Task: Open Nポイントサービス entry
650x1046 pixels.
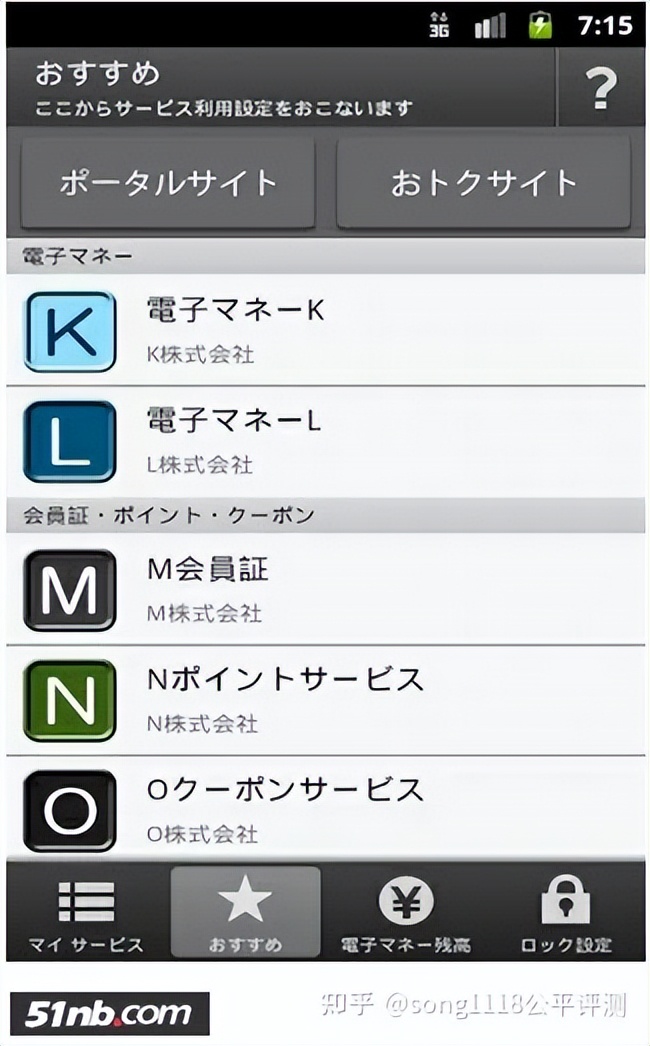Action: click(x=325, y=700)
